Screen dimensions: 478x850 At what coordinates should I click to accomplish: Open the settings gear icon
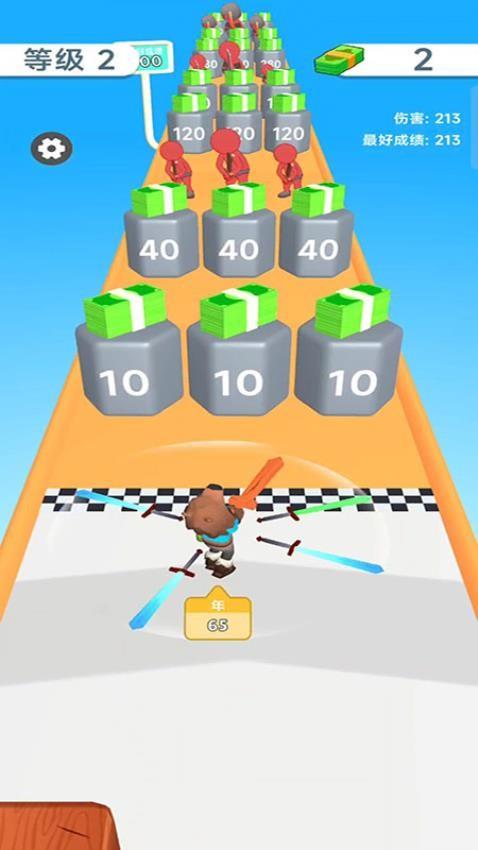coord(51,149)
